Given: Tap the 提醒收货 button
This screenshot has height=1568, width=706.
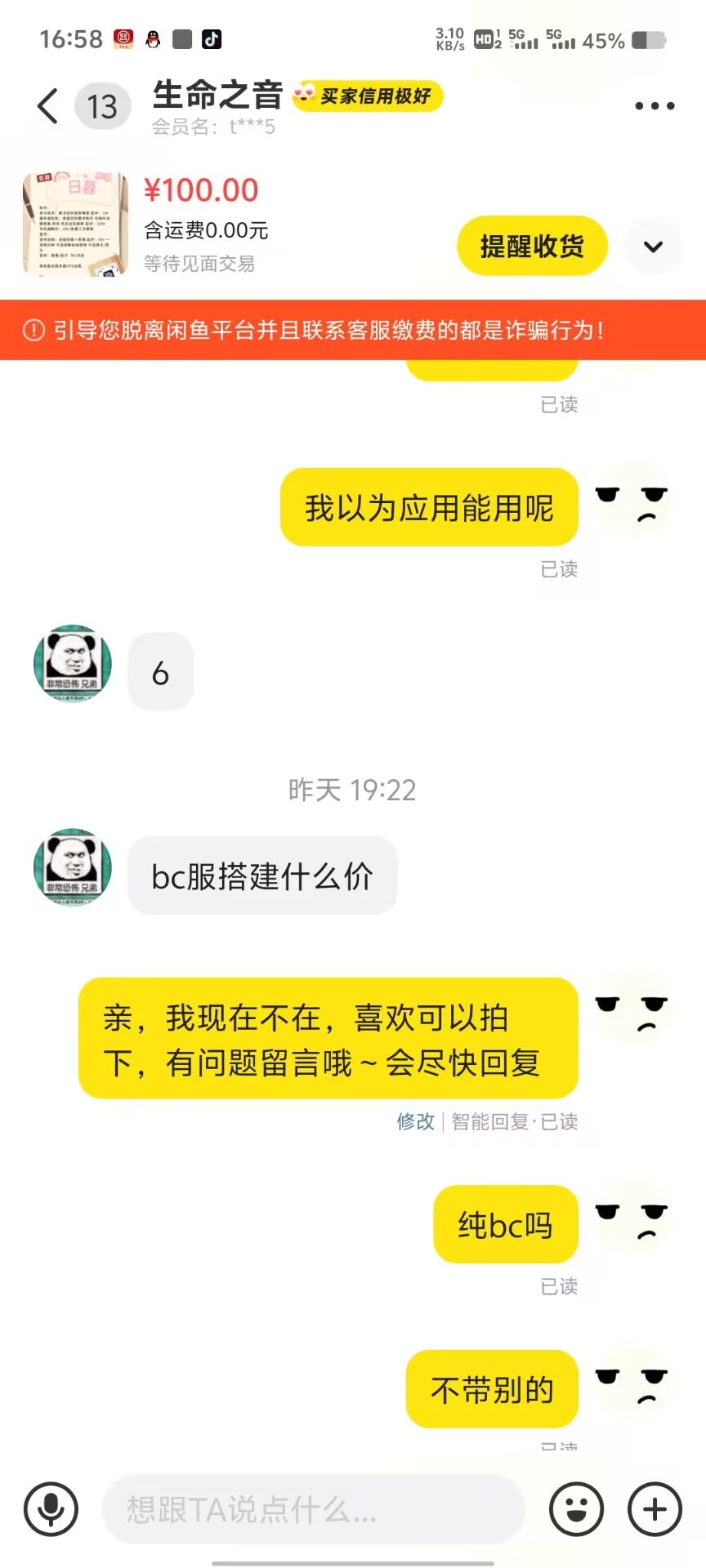Looking at the screenshot, I should [532, 246].
